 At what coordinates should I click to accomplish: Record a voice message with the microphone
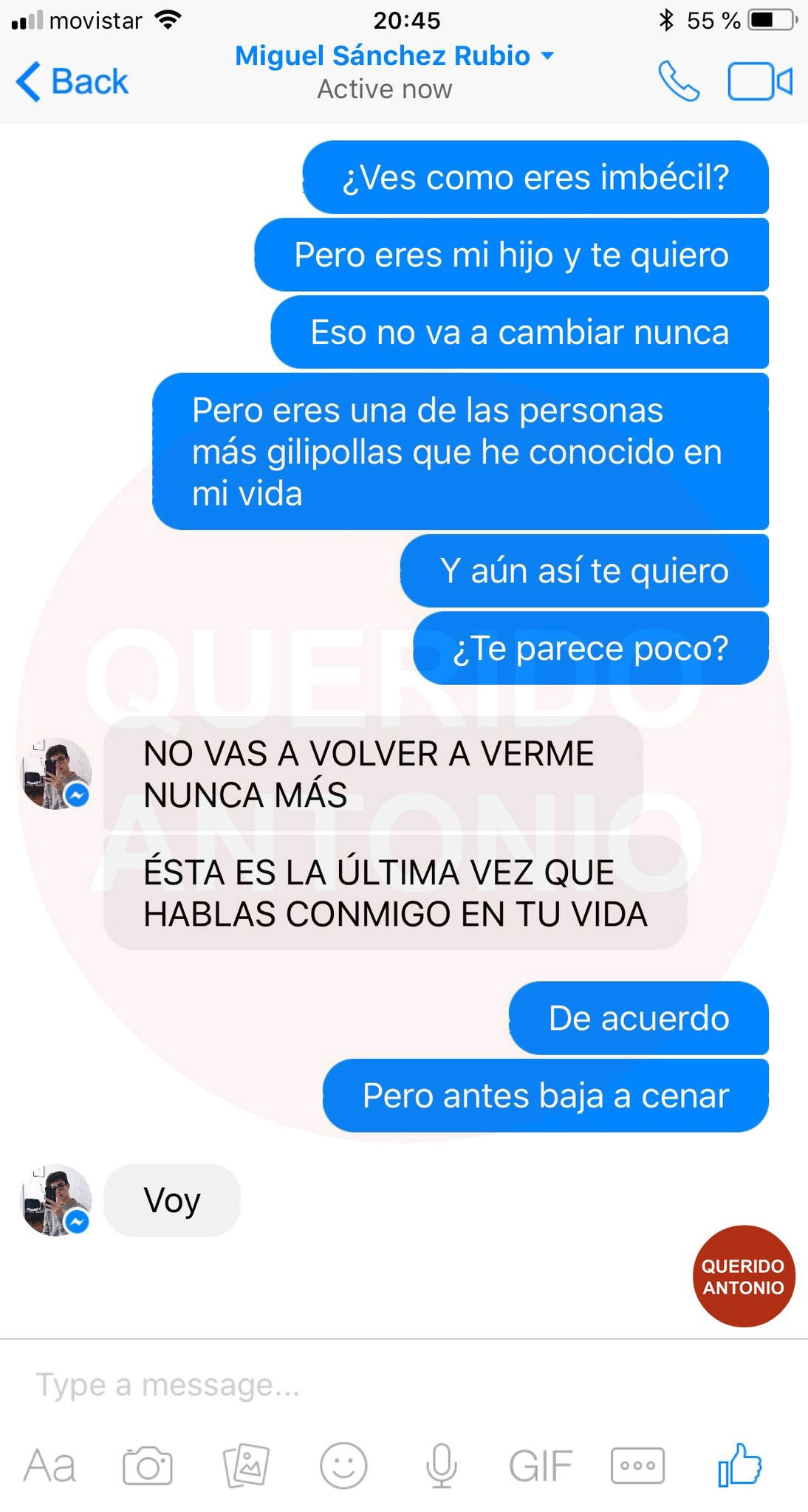coord(441,1466)
